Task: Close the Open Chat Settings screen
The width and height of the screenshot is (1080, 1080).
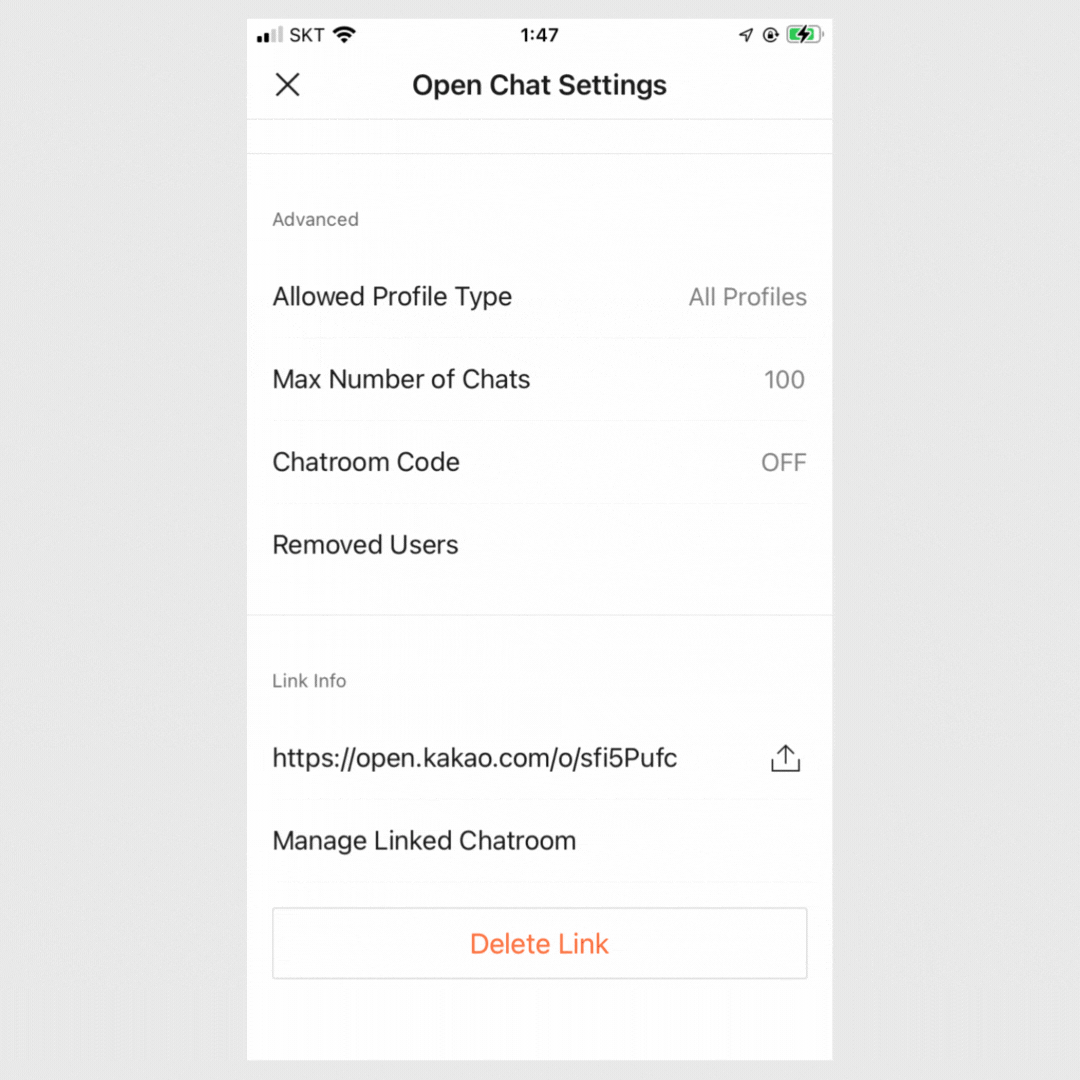Action: point(287,85)
